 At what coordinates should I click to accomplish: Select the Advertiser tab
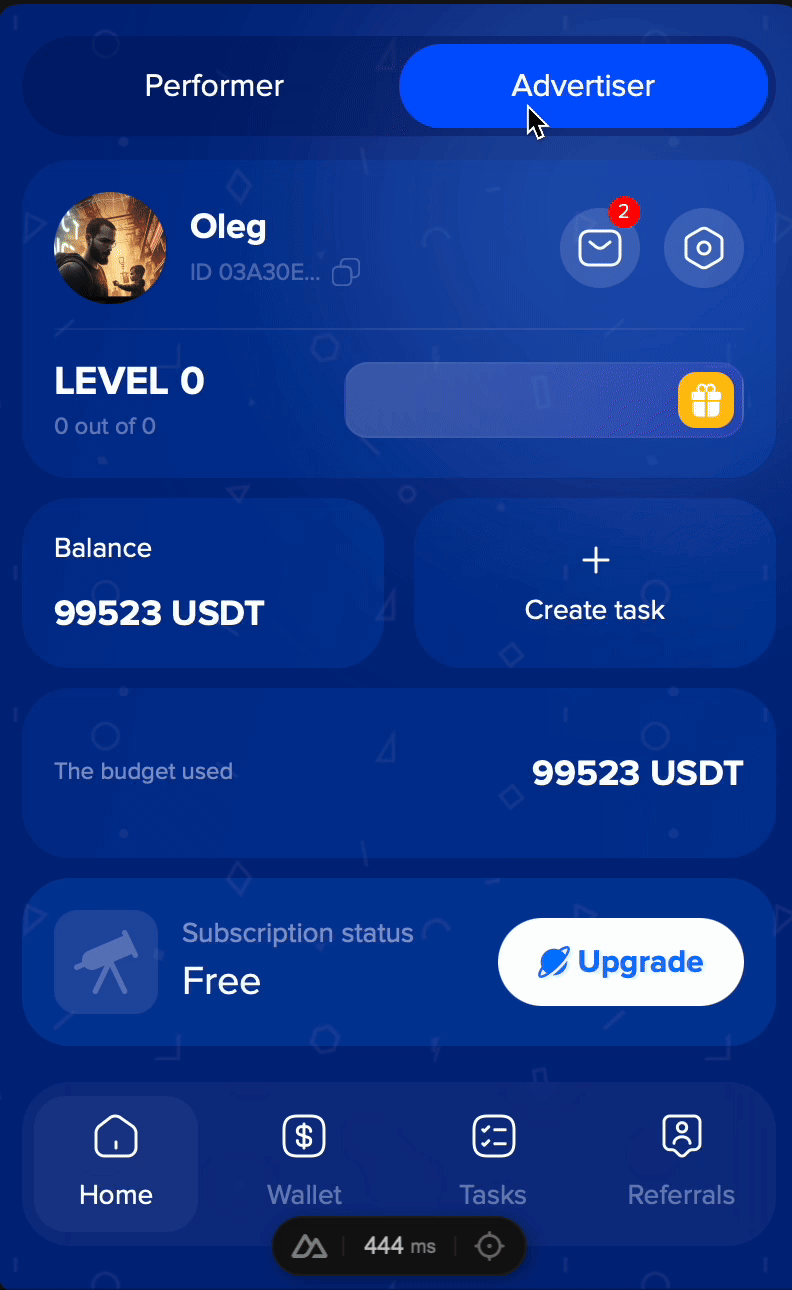click(x=583, y=86)
